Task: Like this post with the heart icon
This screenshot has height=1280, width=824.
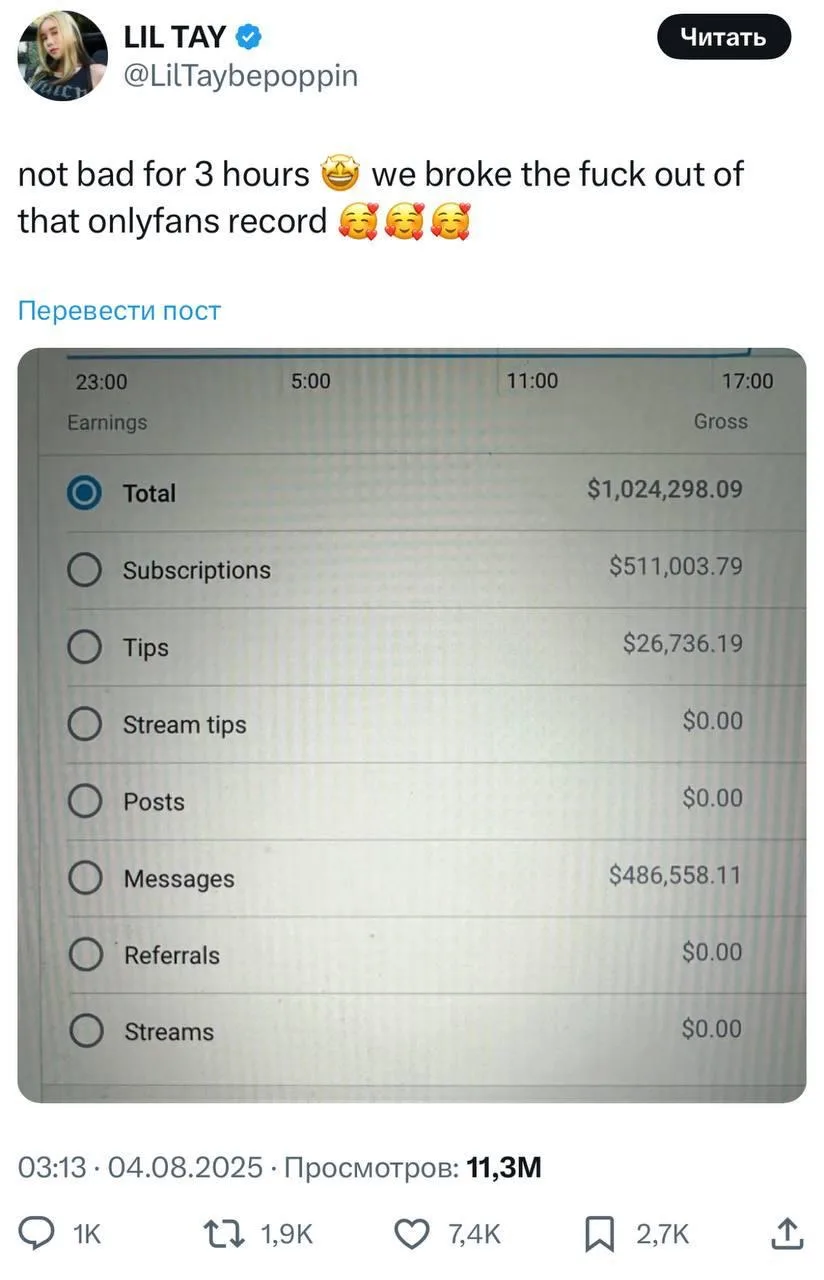Action: click(411, 1235)
